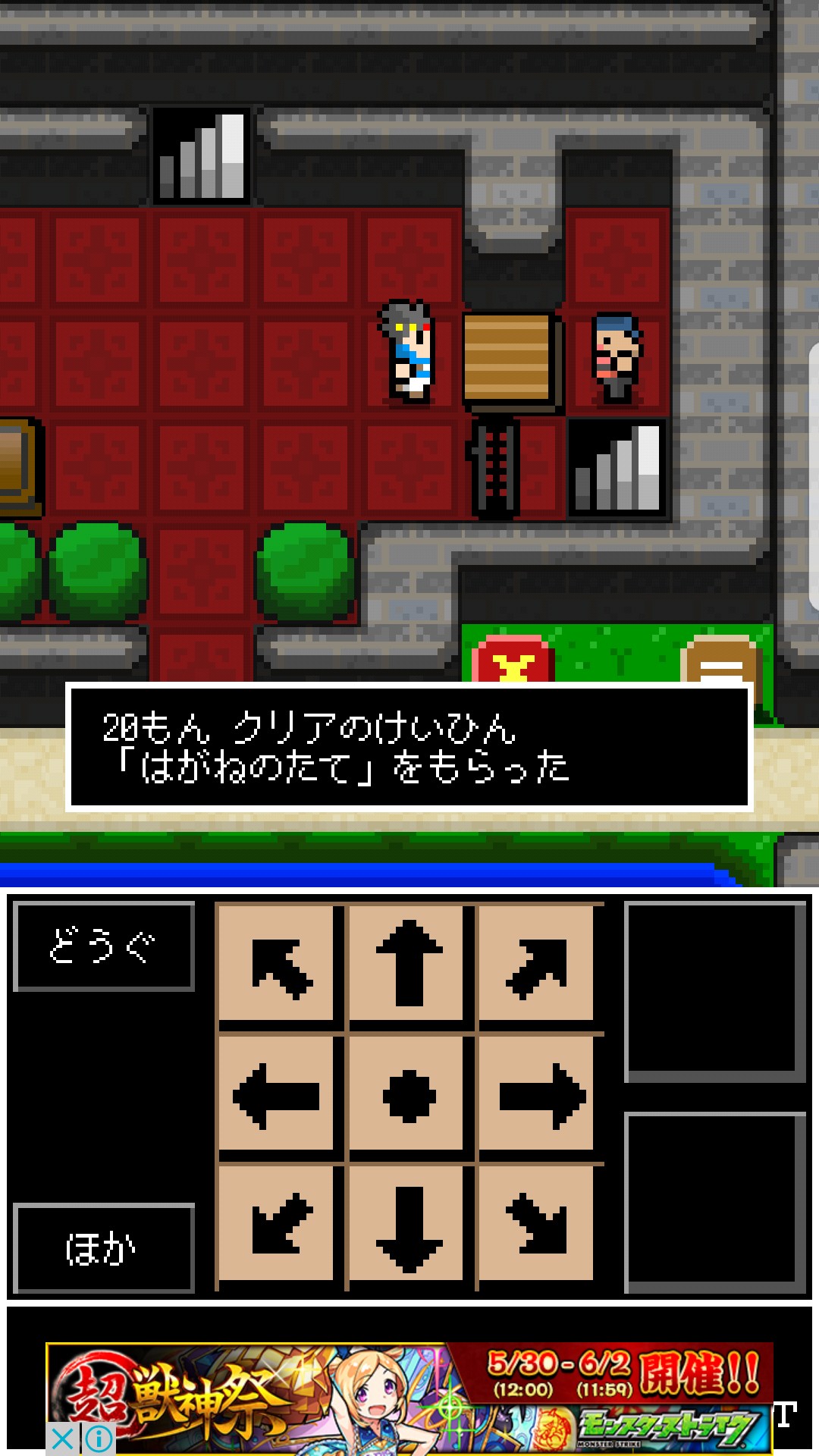Close the ad banner with the X icon
Viewport: 819px width, 1456px height.
pyautogui.click(x=63, y=1439)
